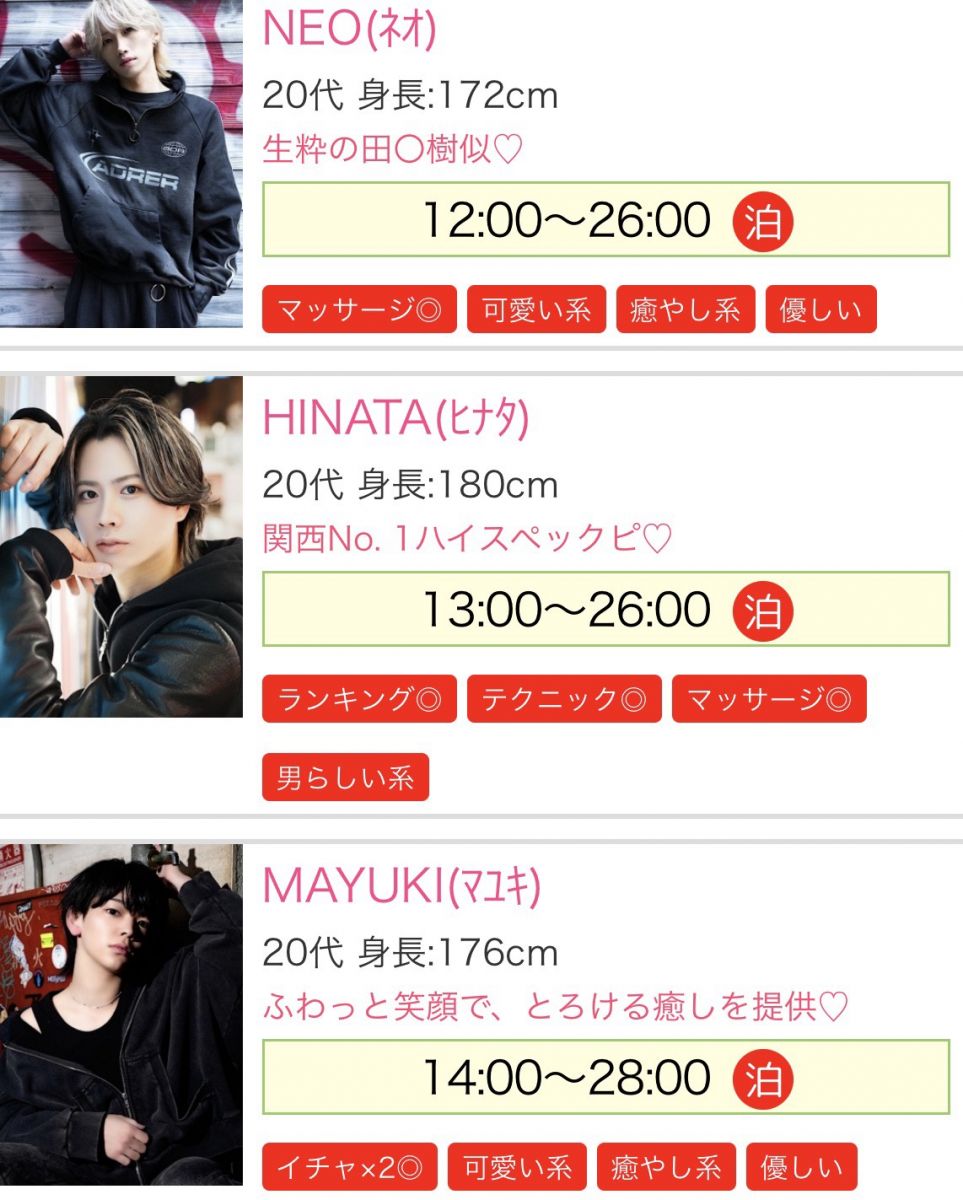
Task: Open the HINATA(ヒナタ) name link
Action: tap(395, 419)
